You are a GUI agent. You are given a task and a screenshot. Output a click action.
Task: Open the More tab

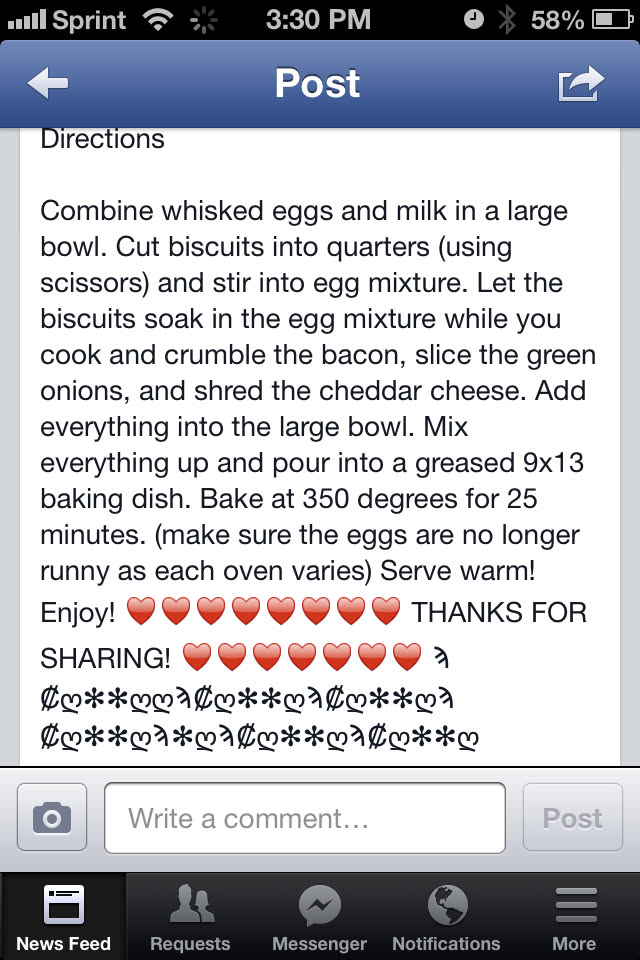click(x=574, y=917)
